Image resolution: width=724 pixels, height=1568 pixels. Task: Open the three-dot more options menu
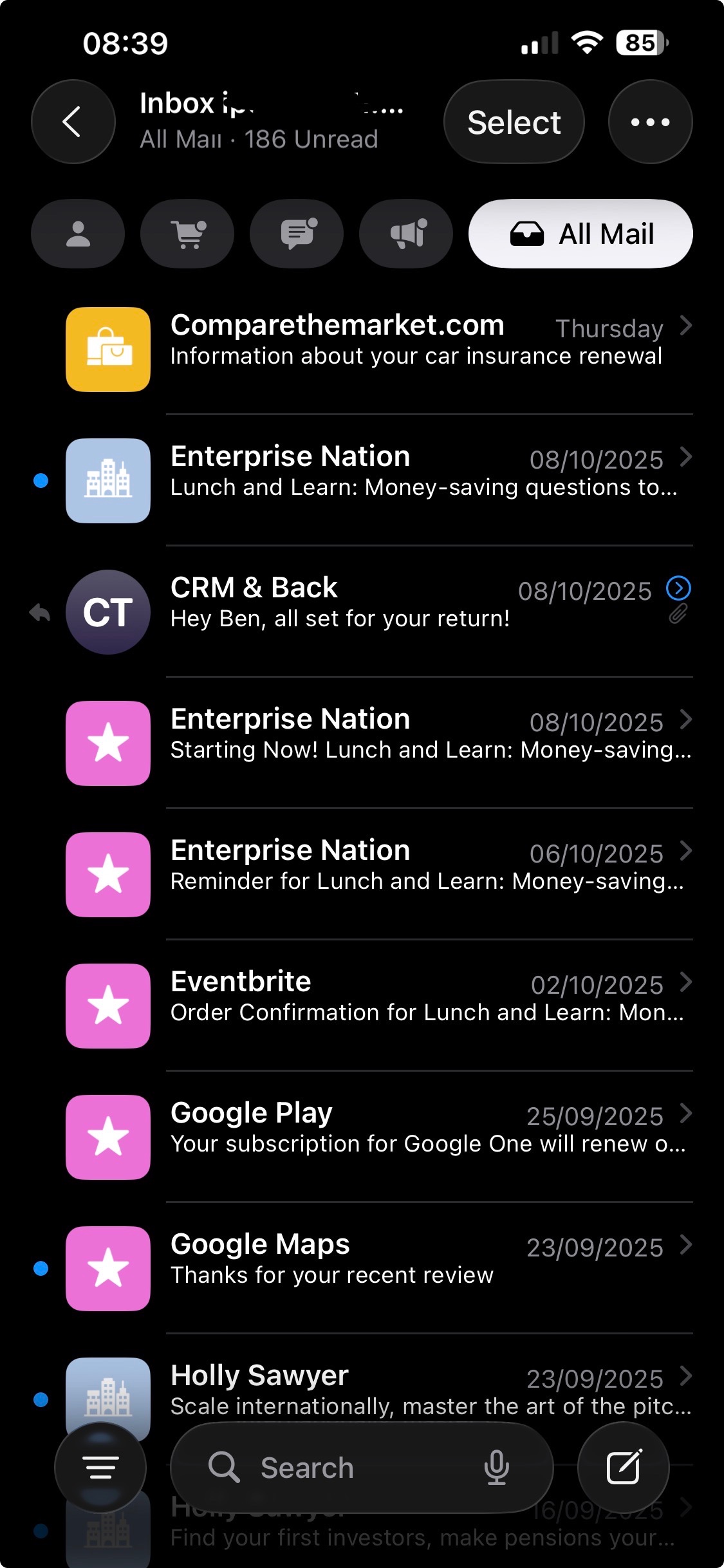coord(650,122)
